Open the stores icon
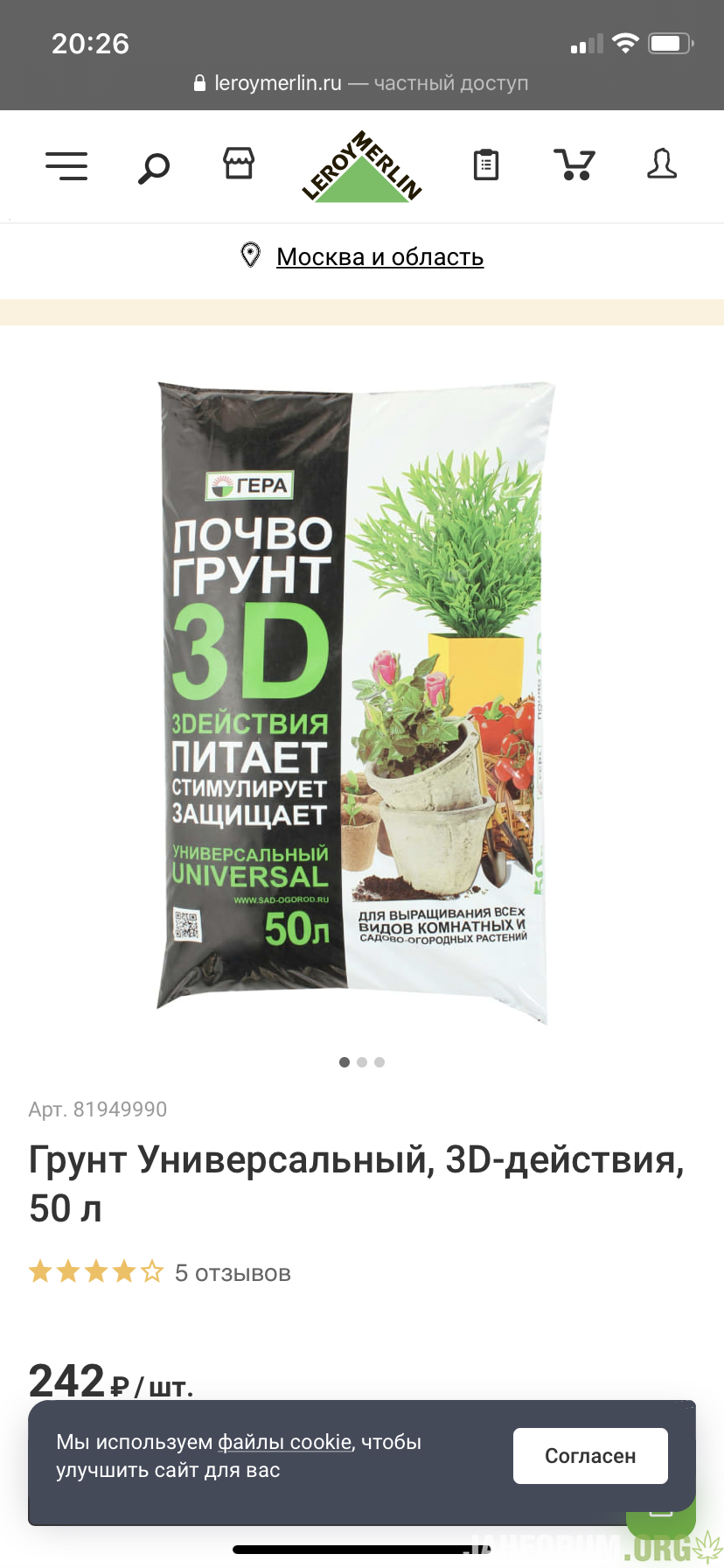This screenshot has width=724, height=1568. pyautogui.click(x=239, y=164)
